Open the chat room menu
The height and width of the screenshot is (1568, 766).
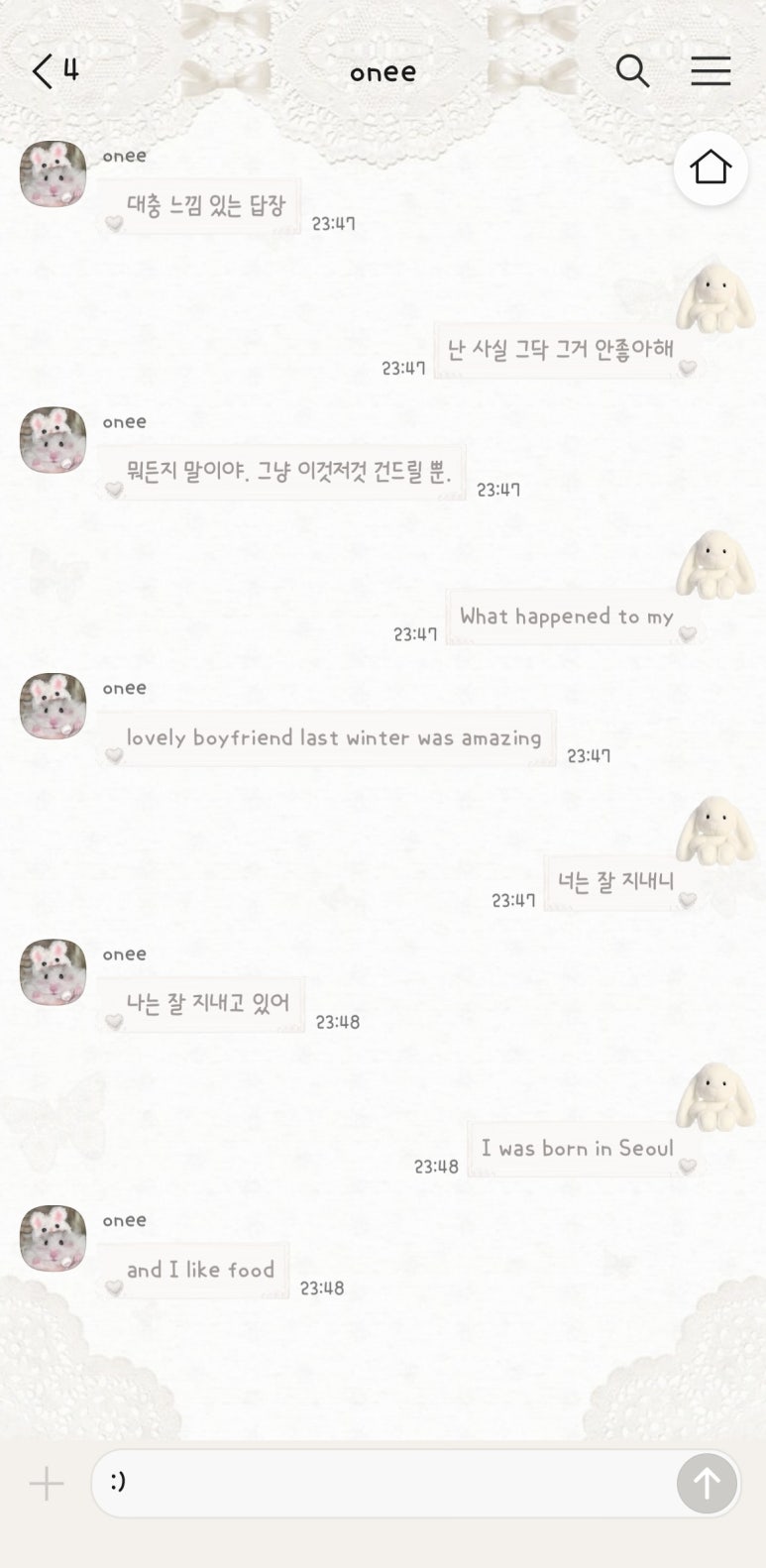711,71
